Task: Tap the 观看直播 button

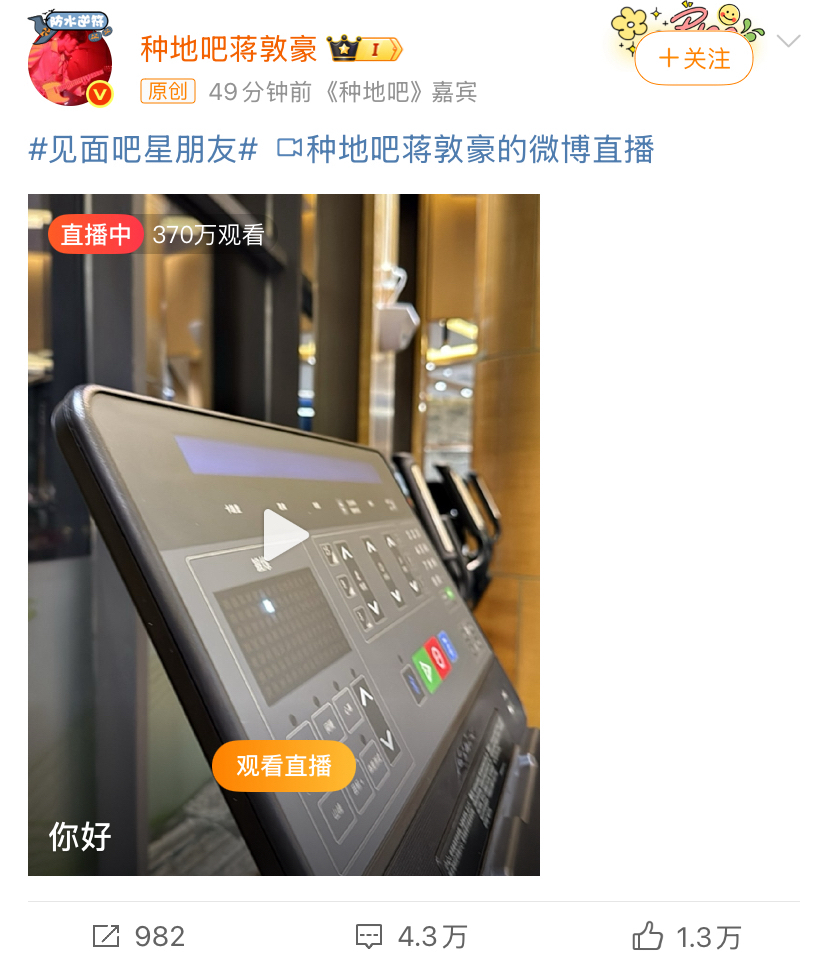Action: tap(284, 766)
